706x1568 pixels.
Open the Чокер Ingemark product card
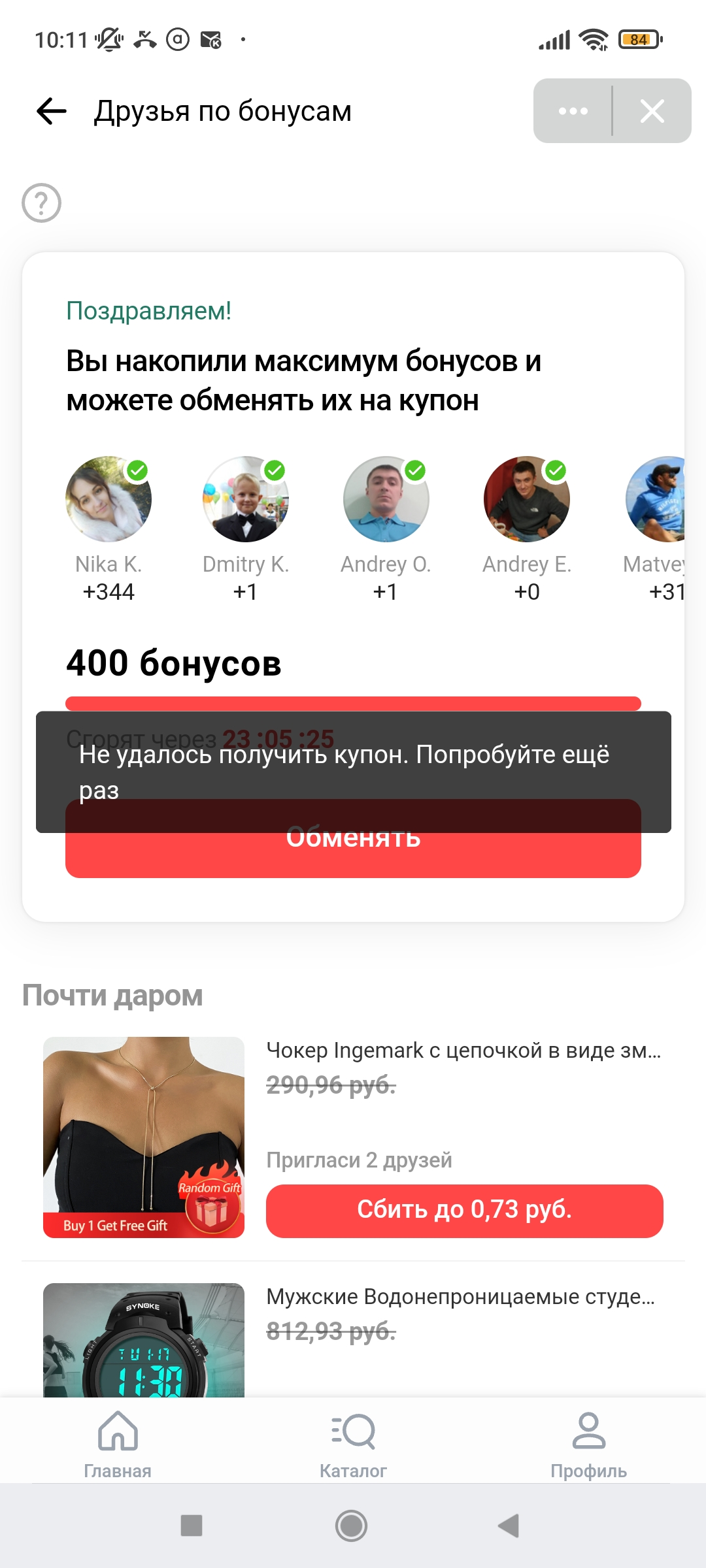pyautogui.click(x=353, y=1137)
